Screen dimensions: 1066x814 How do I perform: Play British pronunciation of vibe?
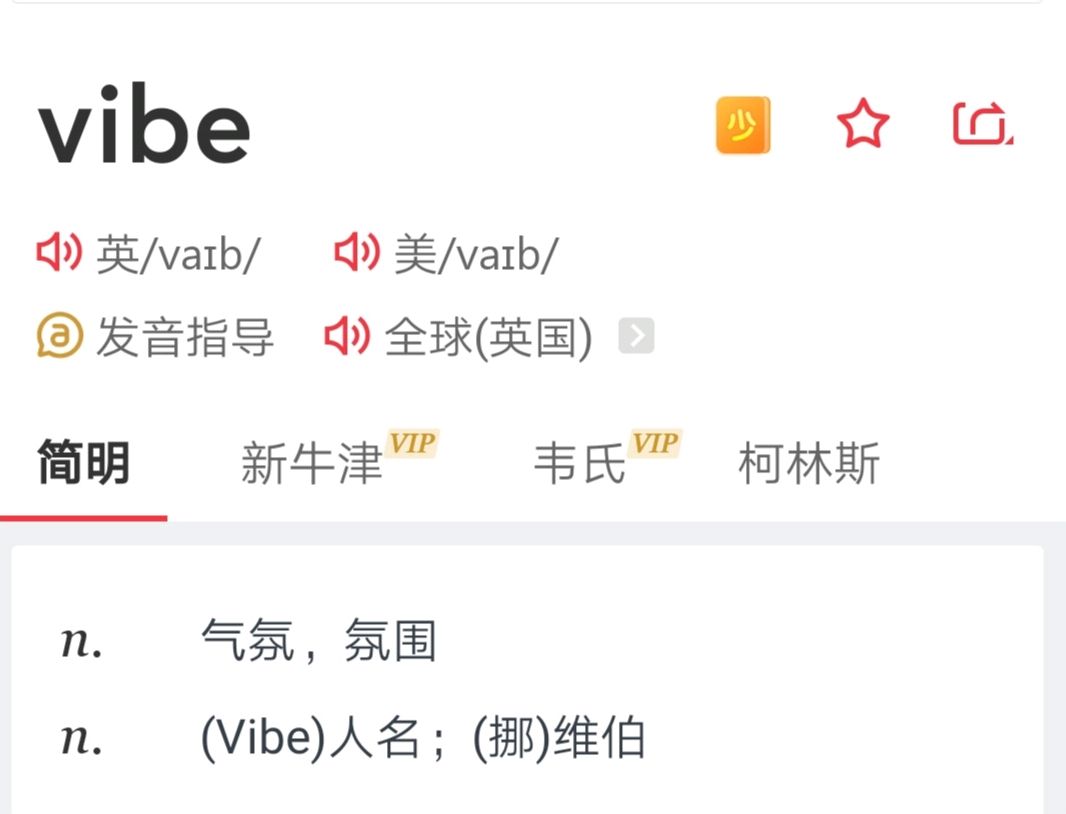tap(59, 254)
